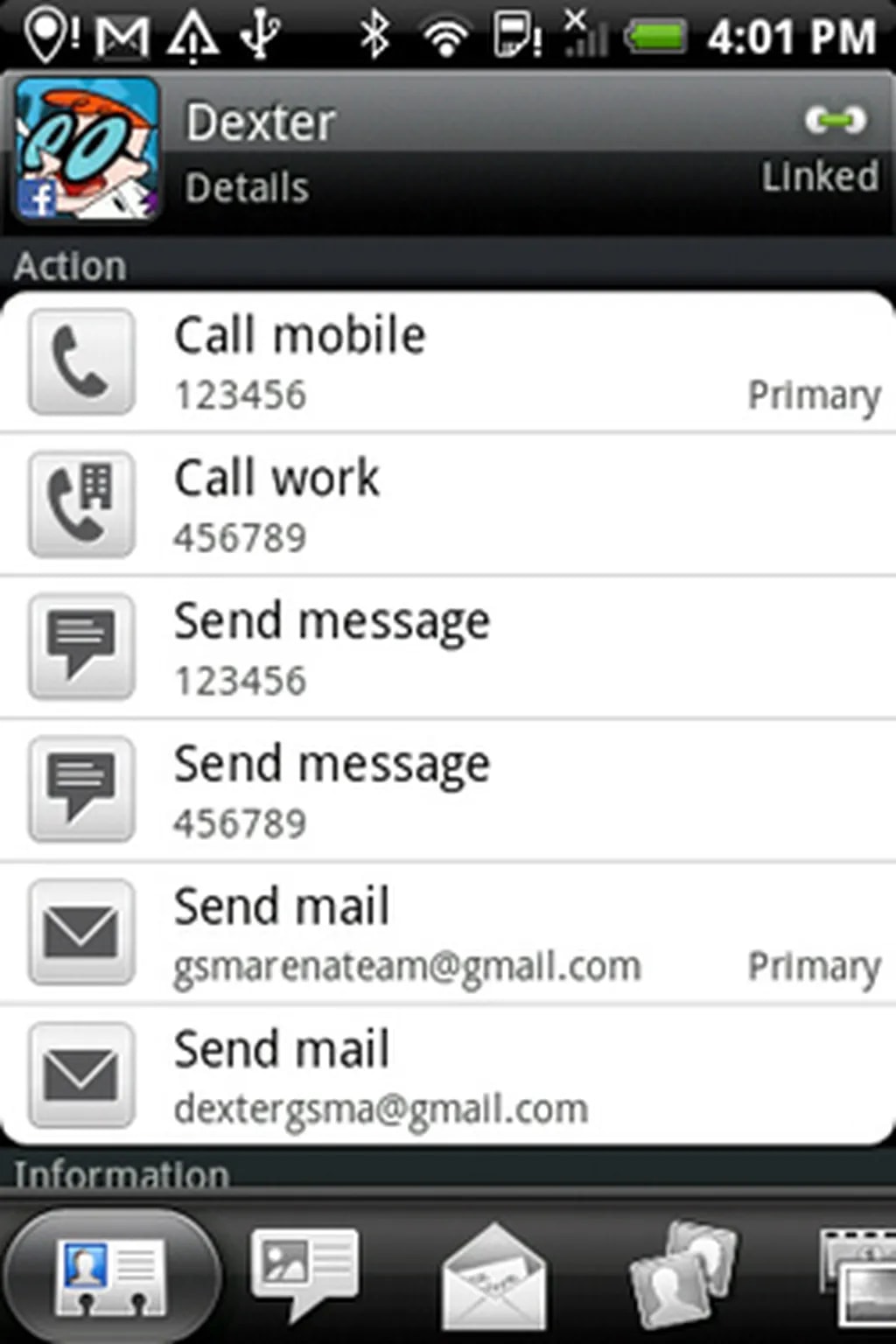Viewport: 896px width, 1344px height.
Task: Open the photo albums tab
Action: tap(857, 1276)
